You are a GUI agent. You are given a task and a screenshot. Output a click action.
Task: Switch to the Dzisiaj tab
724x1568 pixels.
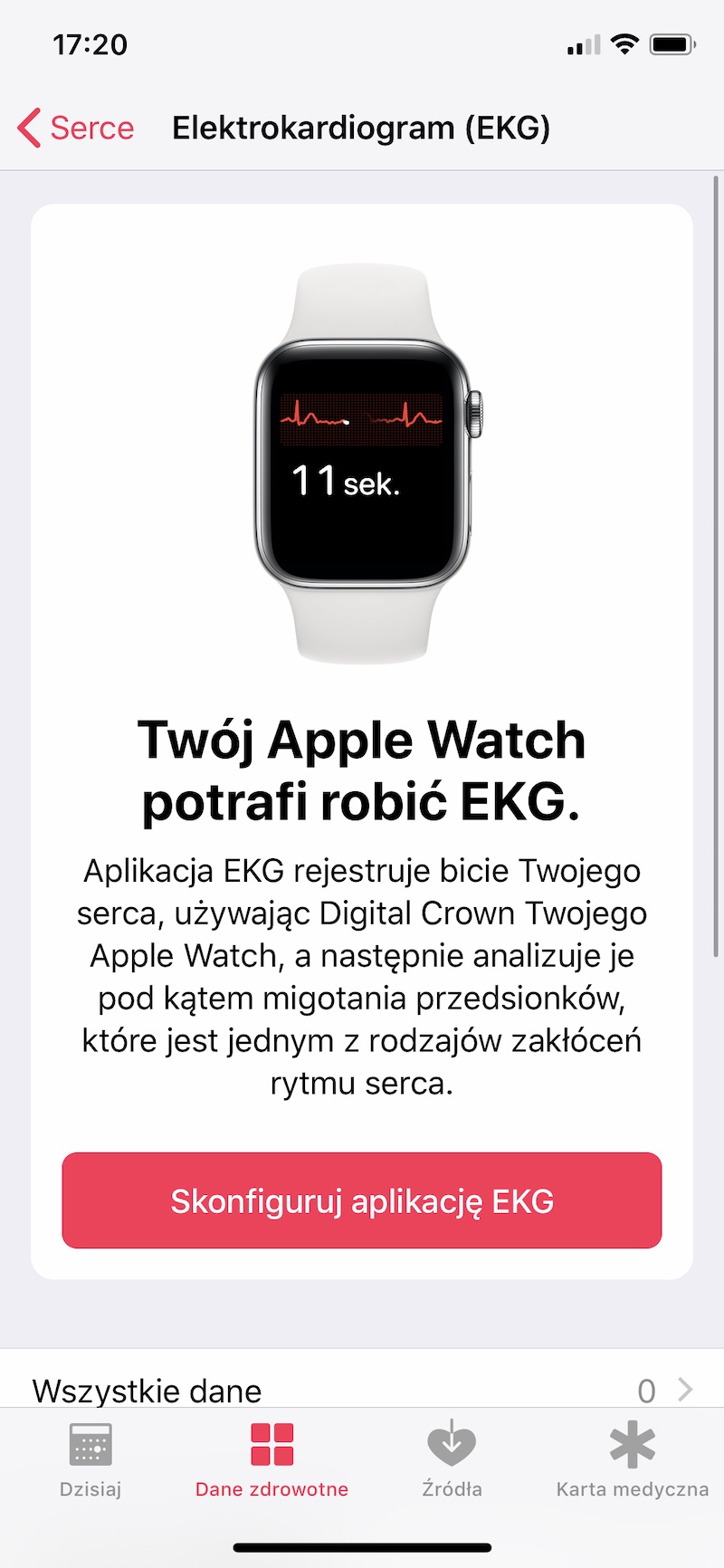coord(90,1459)
